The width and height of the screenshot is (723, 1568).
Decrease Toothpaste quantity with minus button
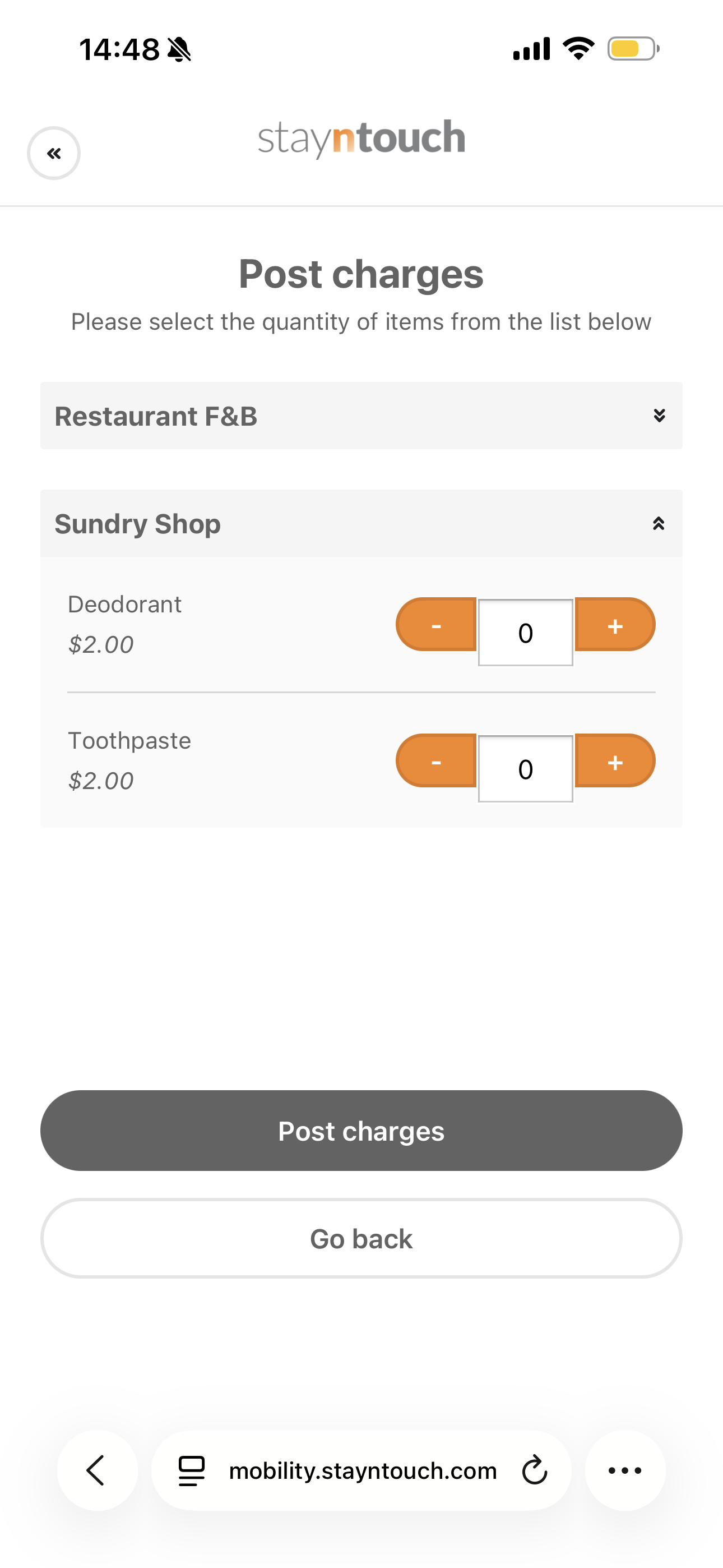tap(435, 761)
